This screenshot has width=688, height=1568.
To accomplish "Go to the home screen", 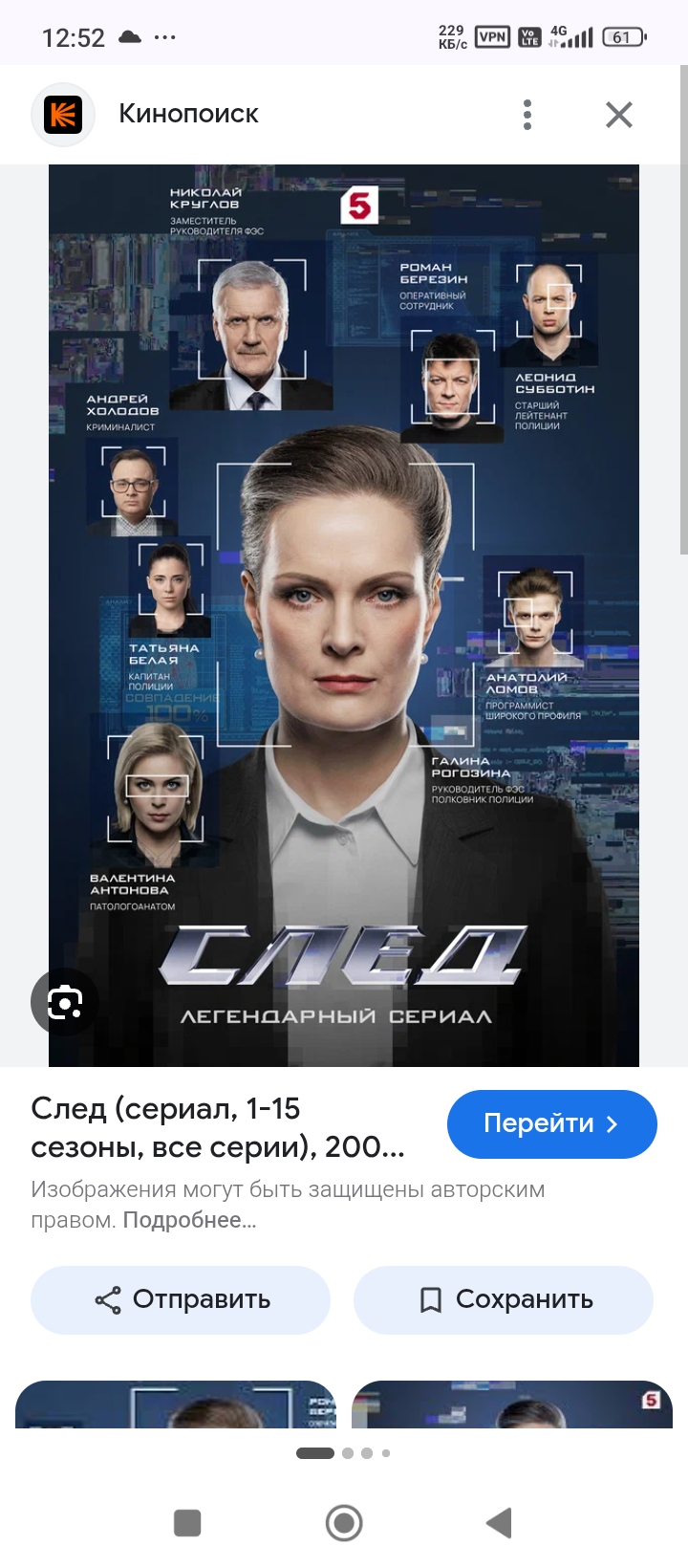I will pos(344,1522).
